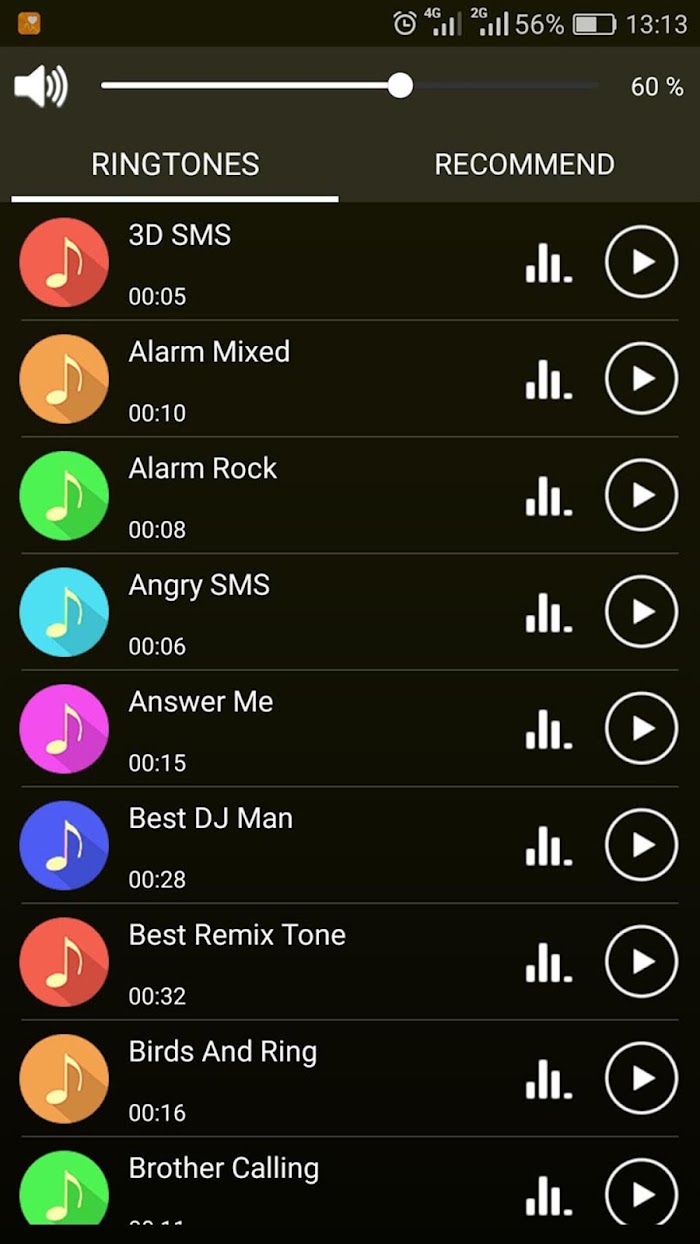The height and width of the screenshot is (1244, 700).
Task: Play the Answer Me ringtone
Action: point(642,728)
